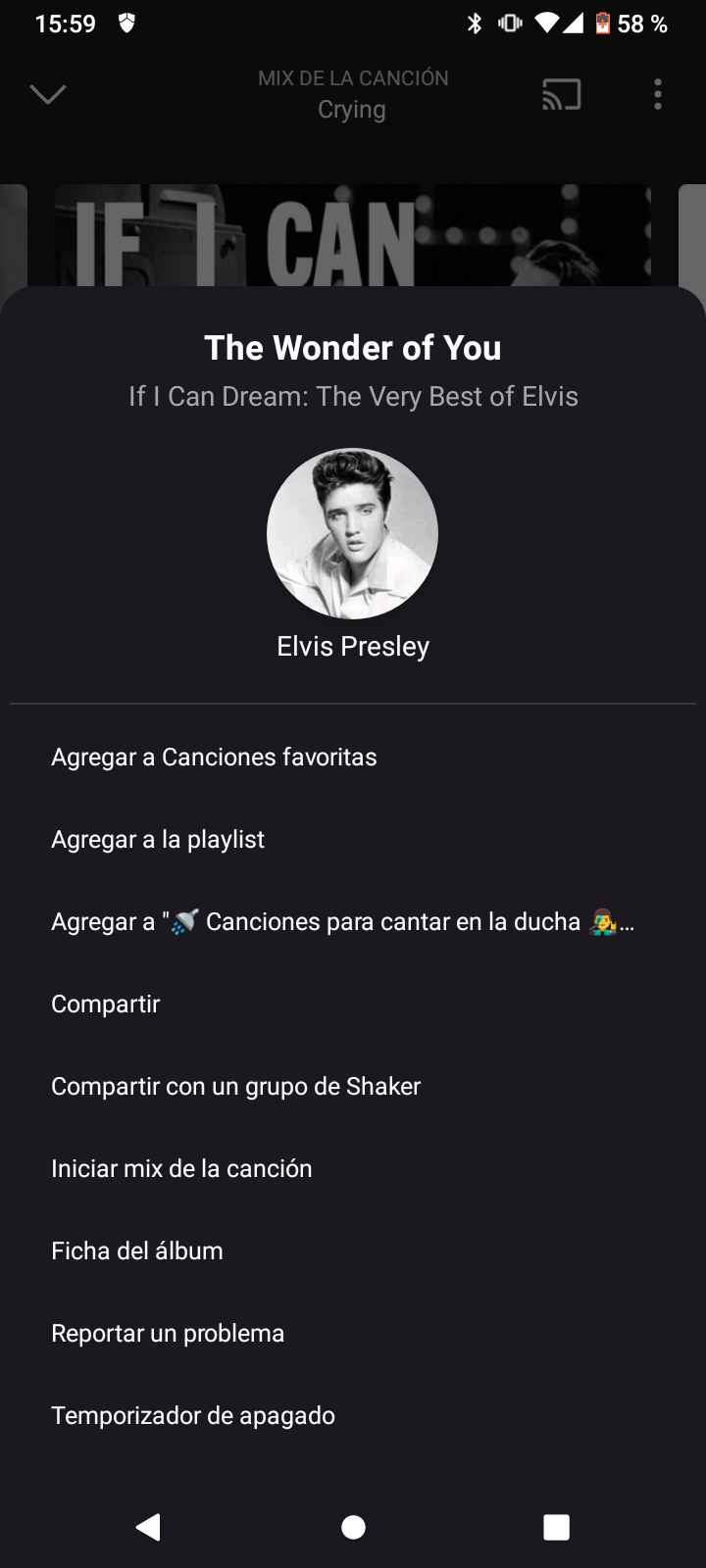Open Temporizador de apagado

pyautogui.click(x=193, y=1415)
